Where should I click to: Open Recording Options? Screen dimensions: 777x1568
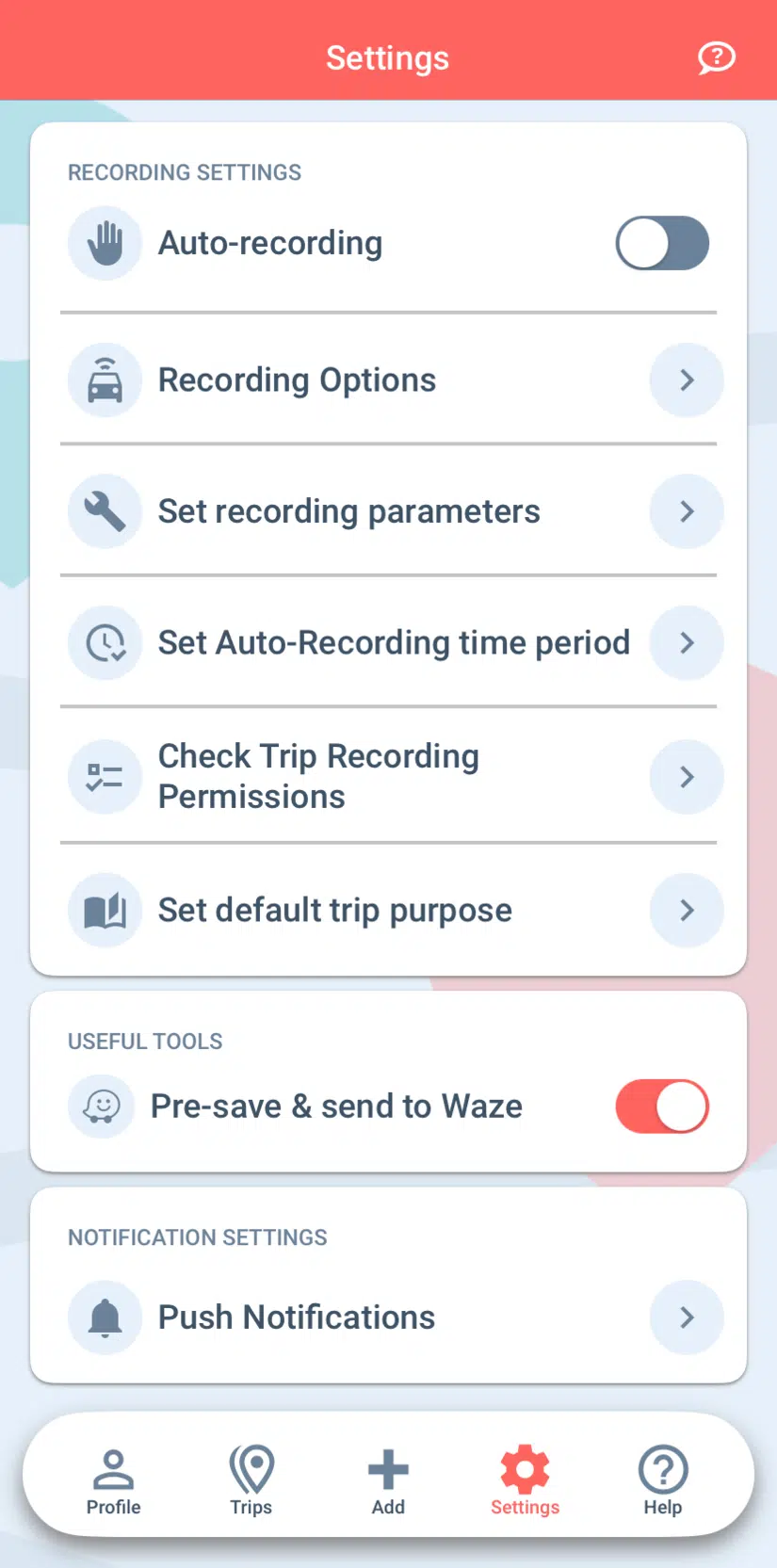coord(388,380)
